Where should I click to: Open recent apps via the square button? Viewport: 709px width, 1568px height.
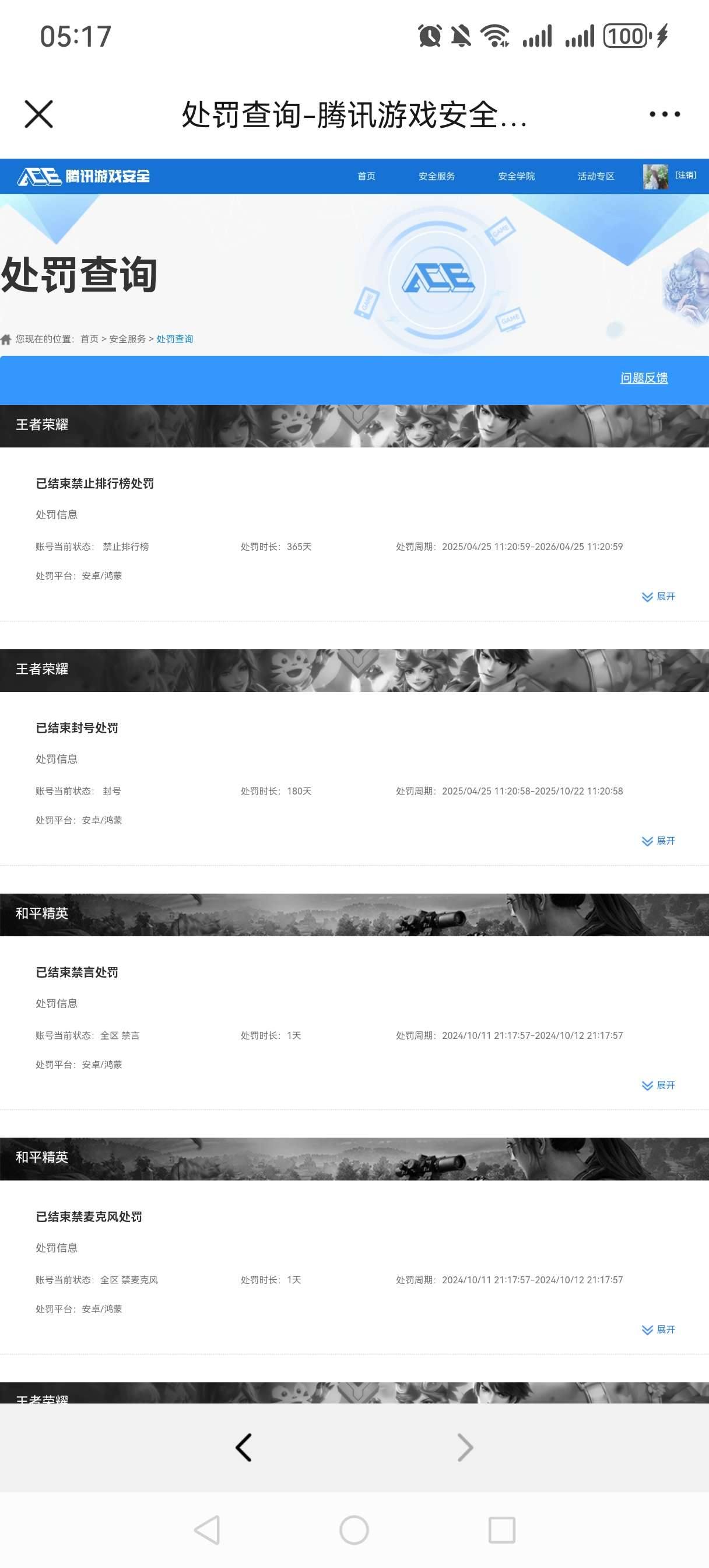(x=502, y=1529)
